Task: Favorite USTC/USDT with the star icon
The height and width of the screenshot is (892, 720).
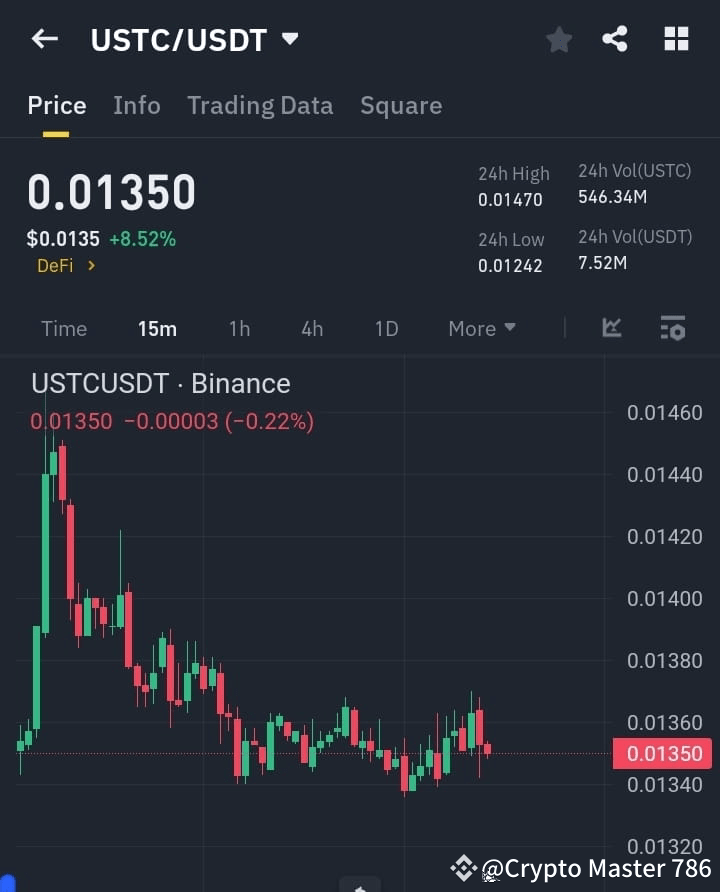Action: click(x=558, y=39)
